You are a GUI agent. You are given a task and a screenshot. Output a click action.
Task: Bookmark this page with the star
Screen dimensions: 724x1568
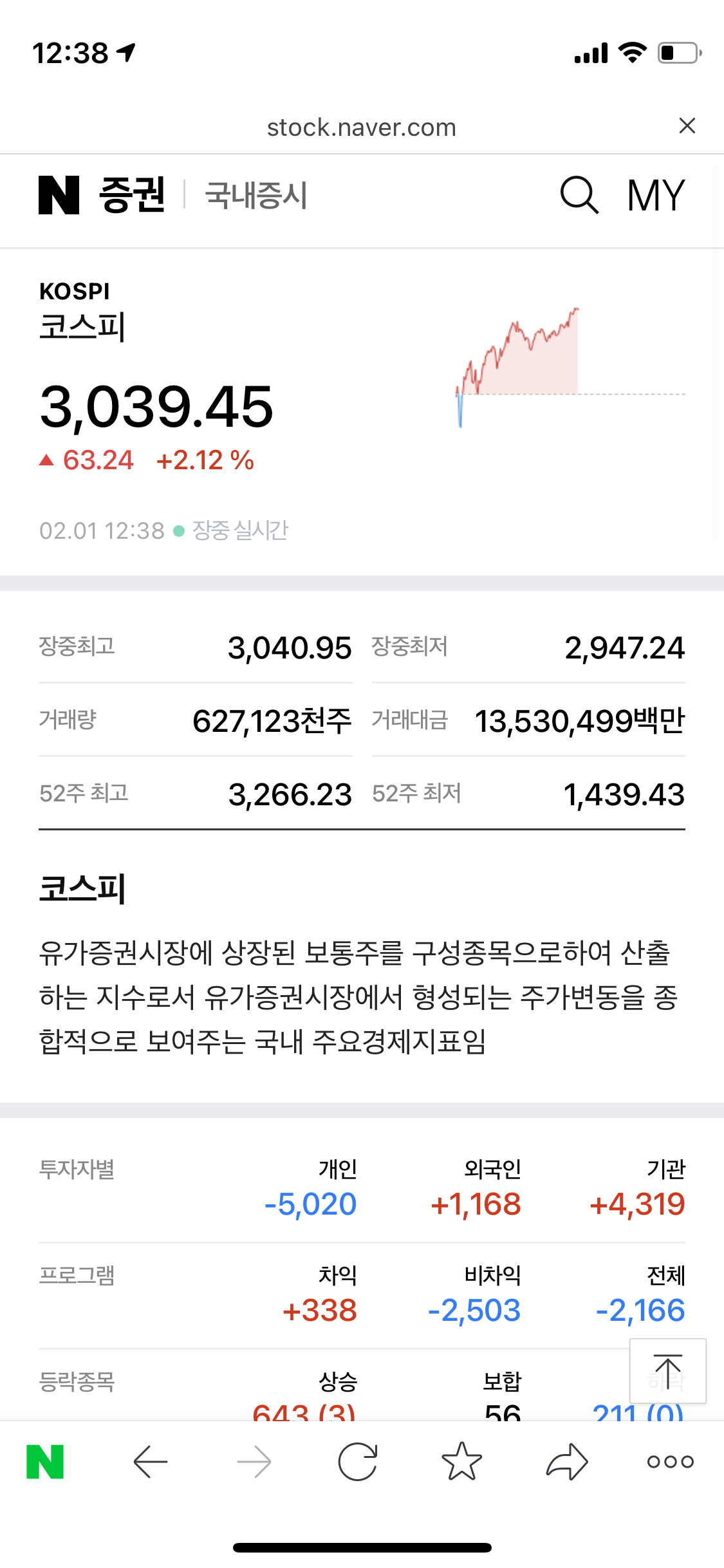tap(461, 1462)
